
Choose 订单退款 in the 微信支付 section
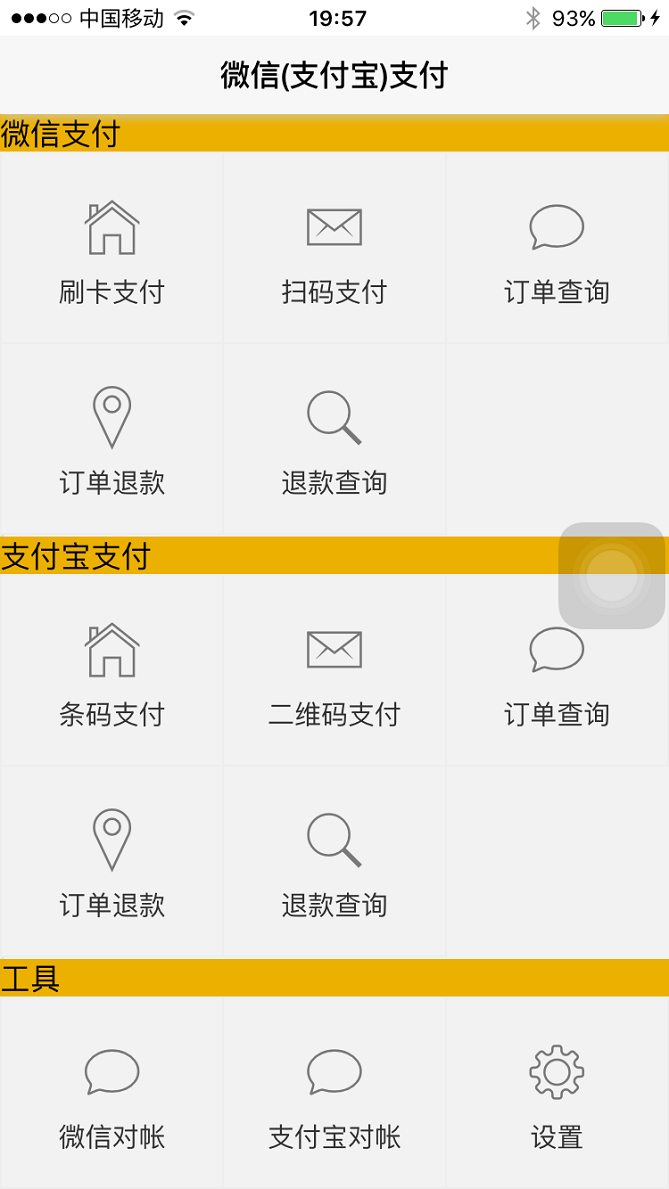(x=112, y=440)
